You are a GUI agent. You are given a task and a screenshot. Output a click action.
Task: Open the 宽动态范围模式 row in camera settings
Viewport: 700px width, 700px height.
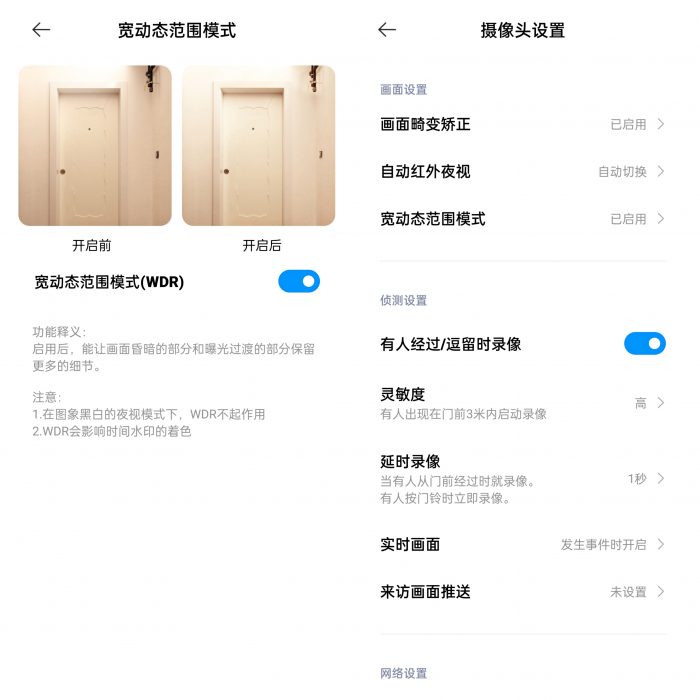522,218
